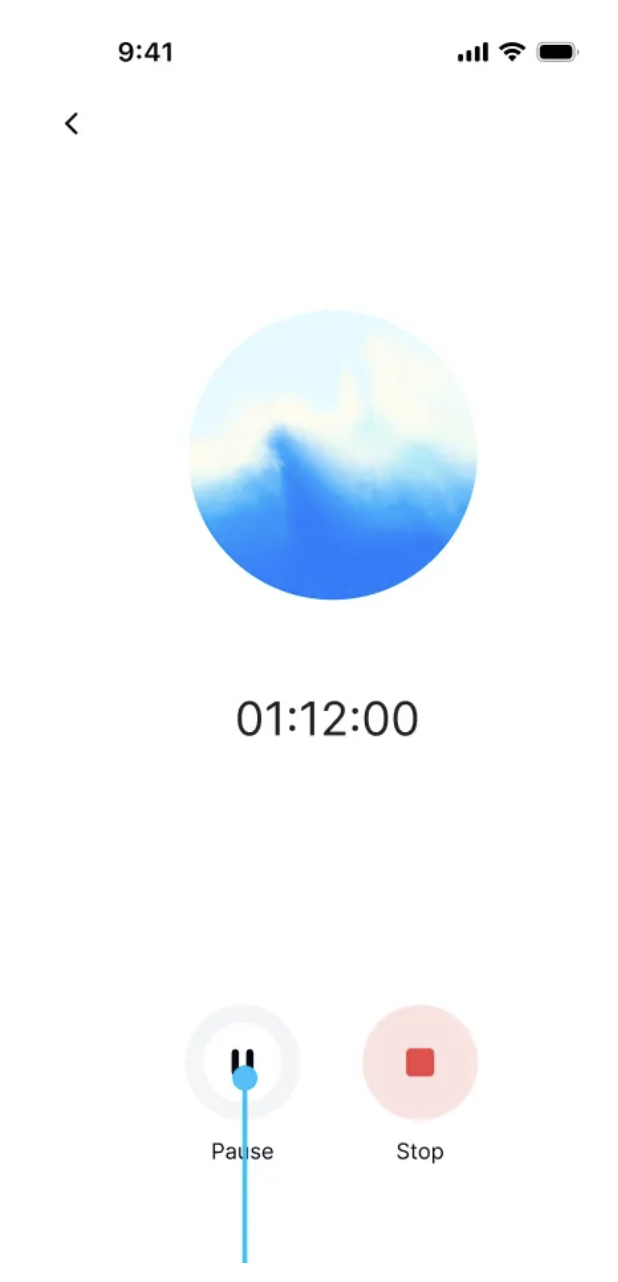Pause the running timer
Viewport: 618px width, 1282px height.
tap(242, 1062)
